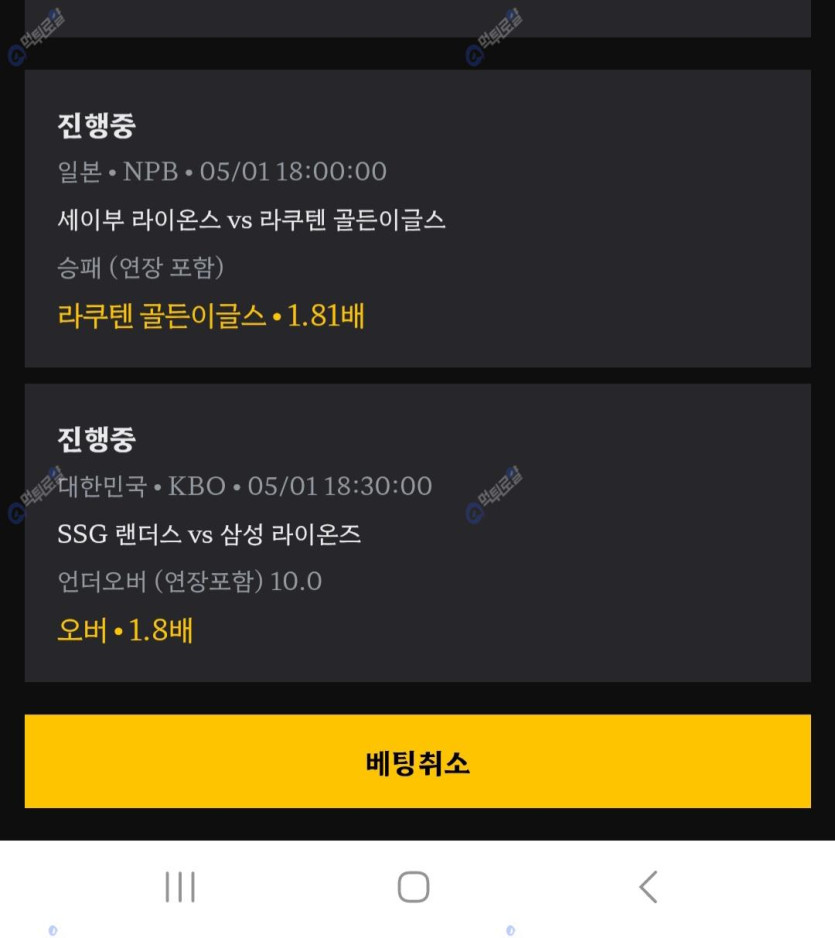The width and height of the screenshot is (835, 938).
Task: Go to the home screen
Action: tap(413, 886)
